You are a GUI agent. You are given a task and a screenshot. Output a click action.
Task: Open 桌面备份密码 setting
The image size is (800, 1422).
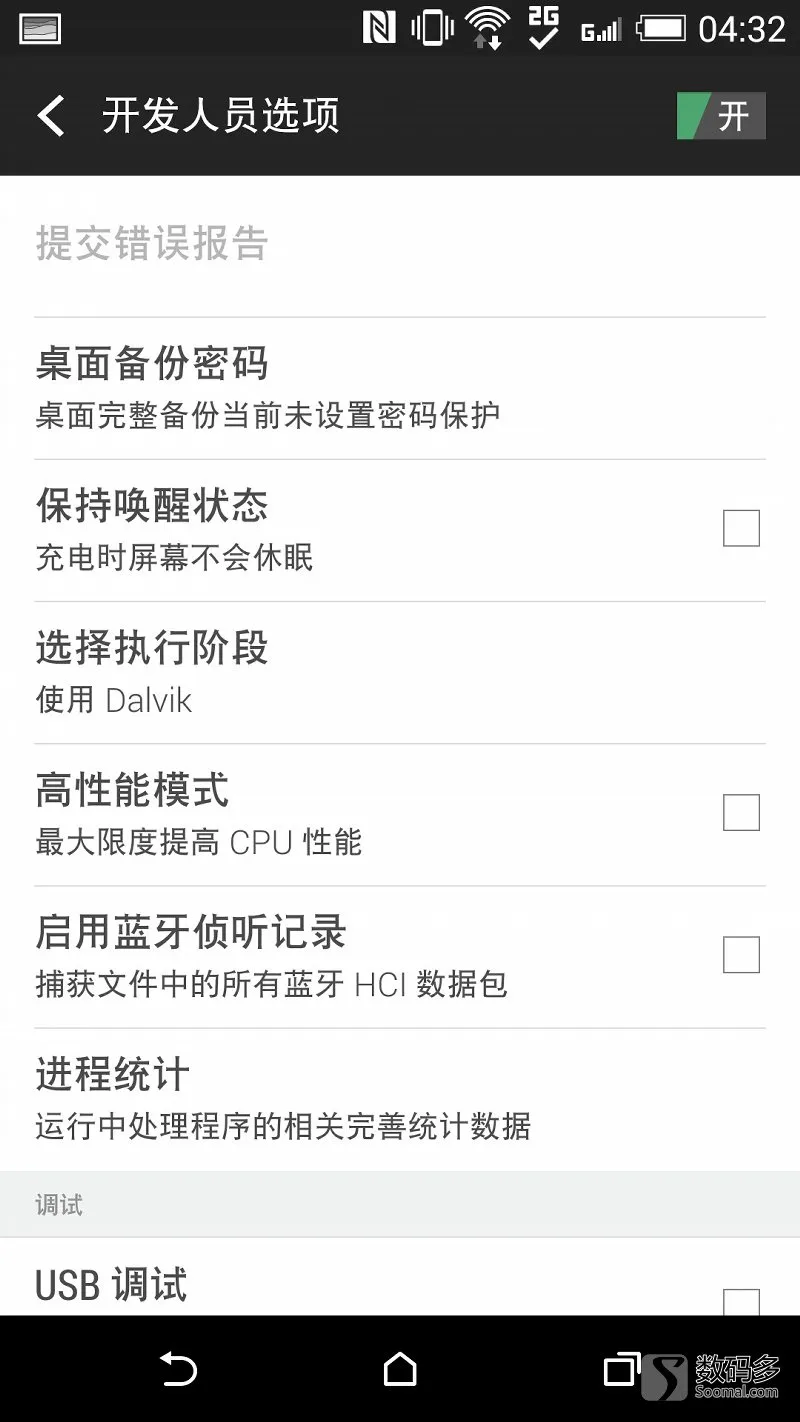400,389
